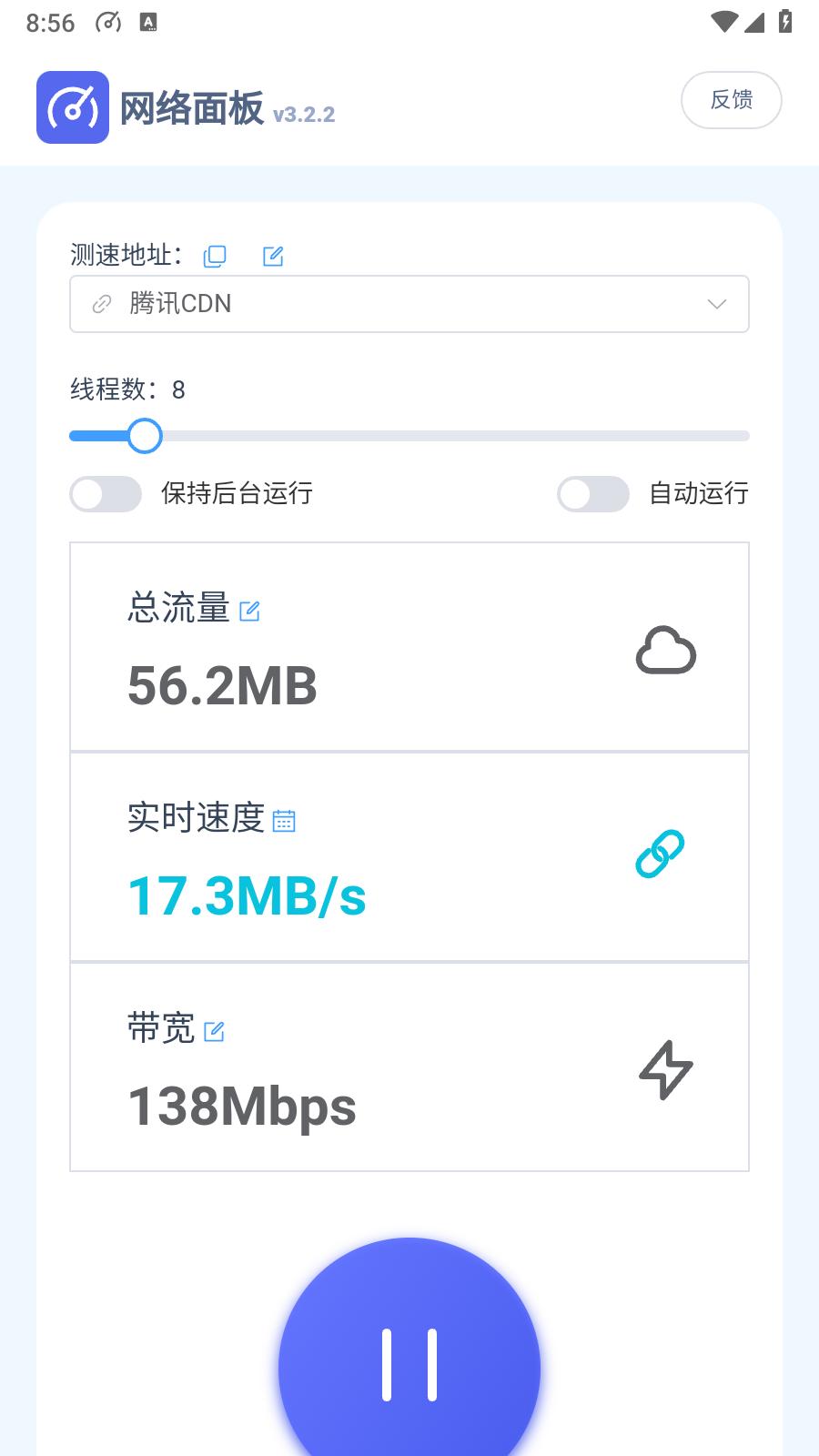Click the link icon inside the server dropdown
The width and height of the screenshot is (819, 1456).
point(100,303)
